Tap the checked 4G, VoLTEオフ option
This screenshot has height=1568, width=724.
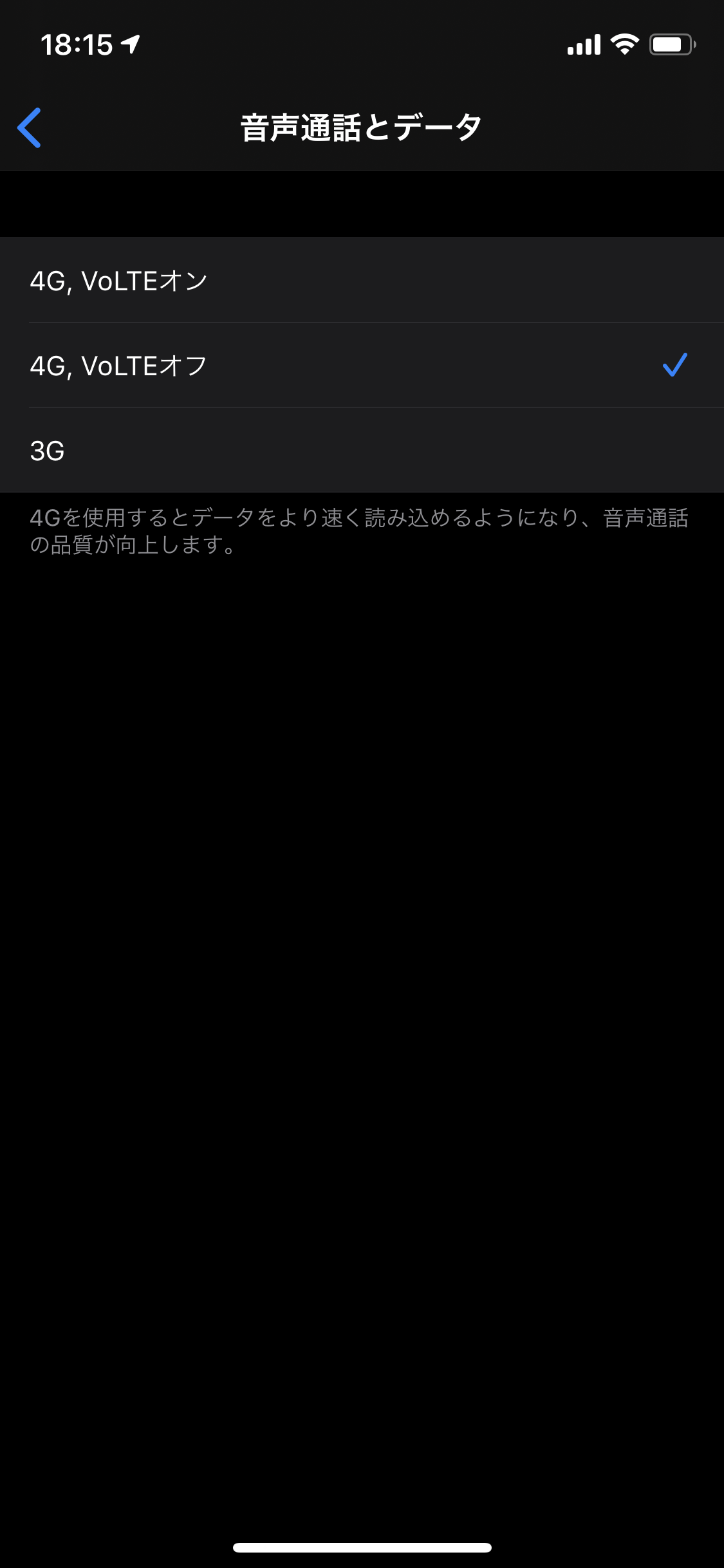pos(362,365)
